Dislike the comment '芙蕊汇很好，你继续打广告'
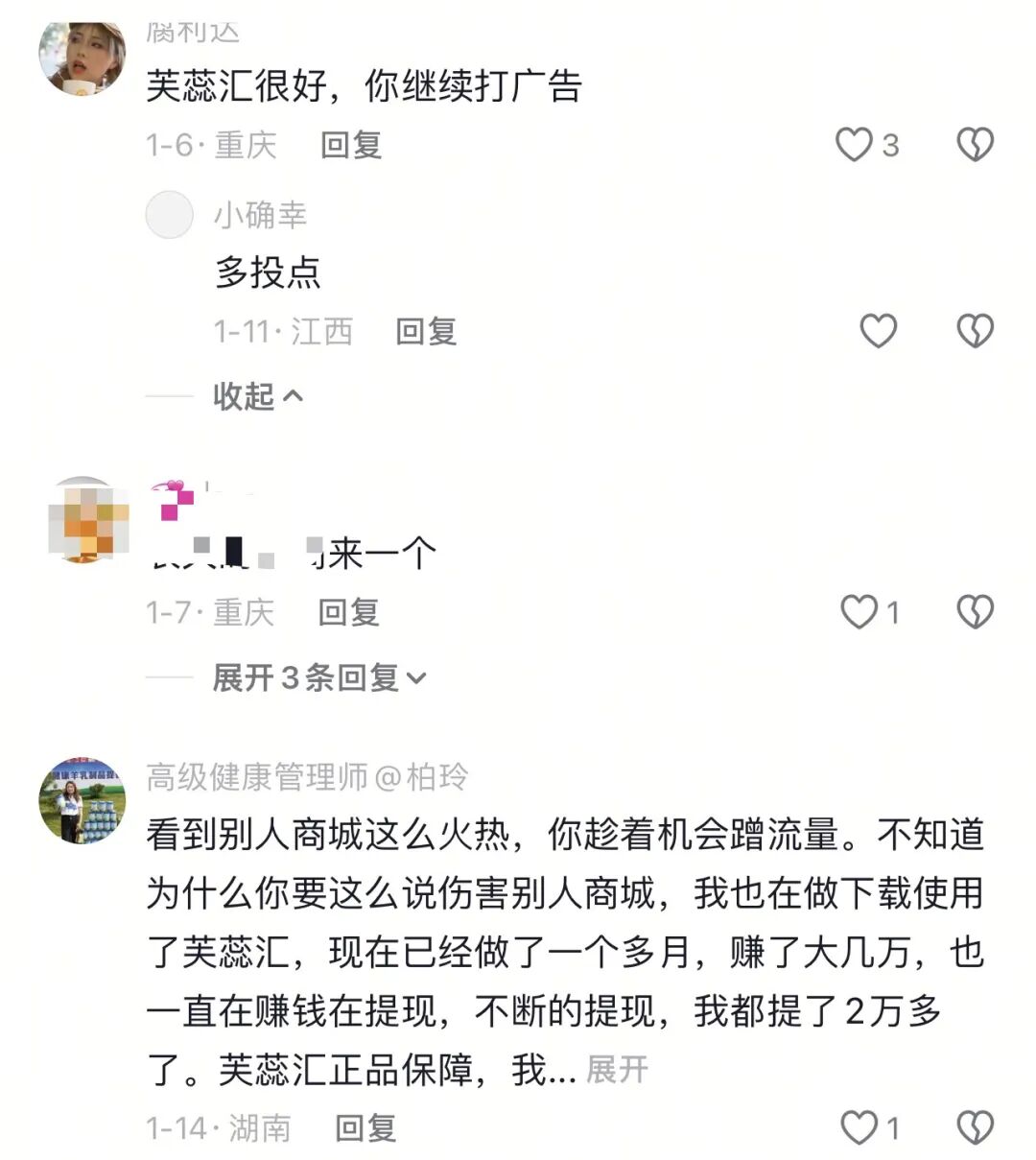 [x=975, y=145]
